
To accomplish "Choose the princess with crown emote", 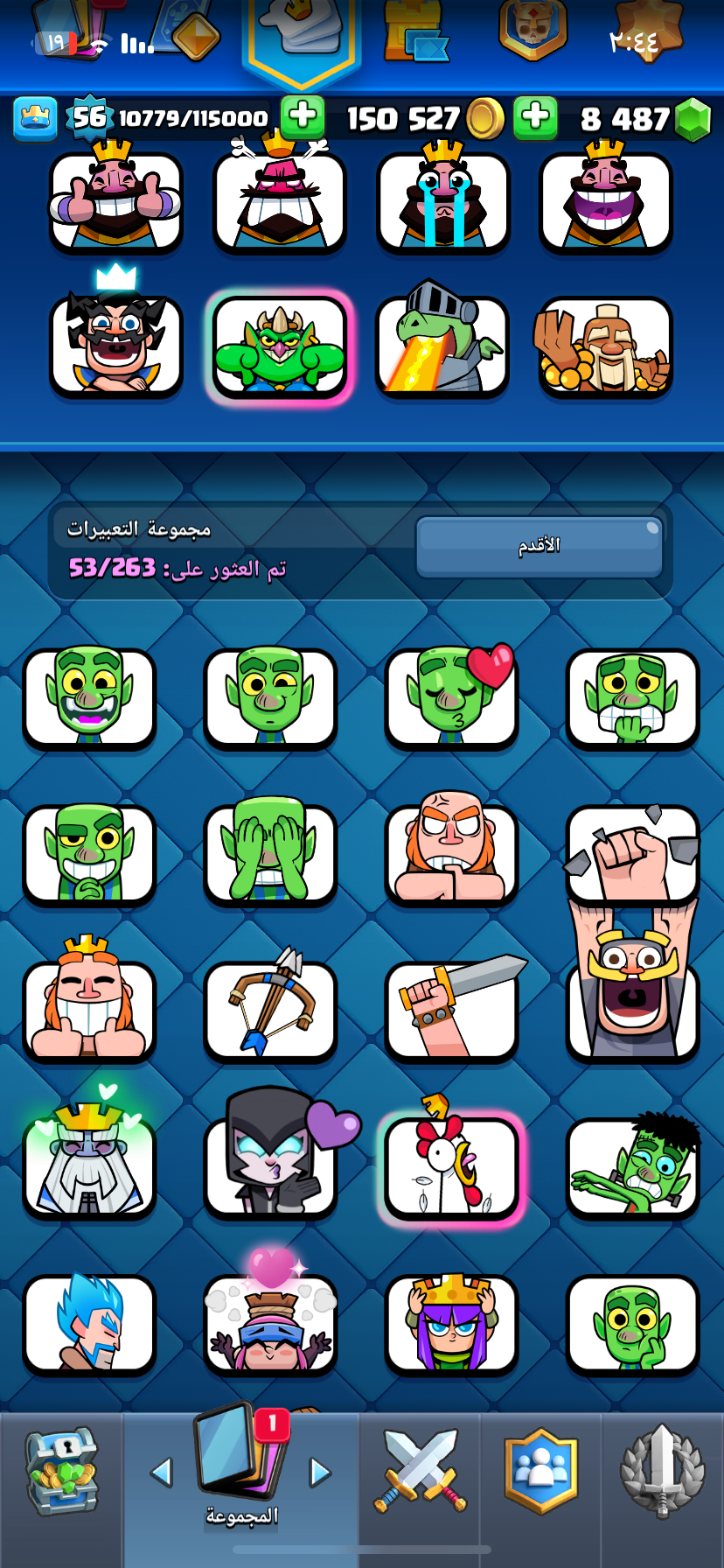I will [x=451, y=1324].
